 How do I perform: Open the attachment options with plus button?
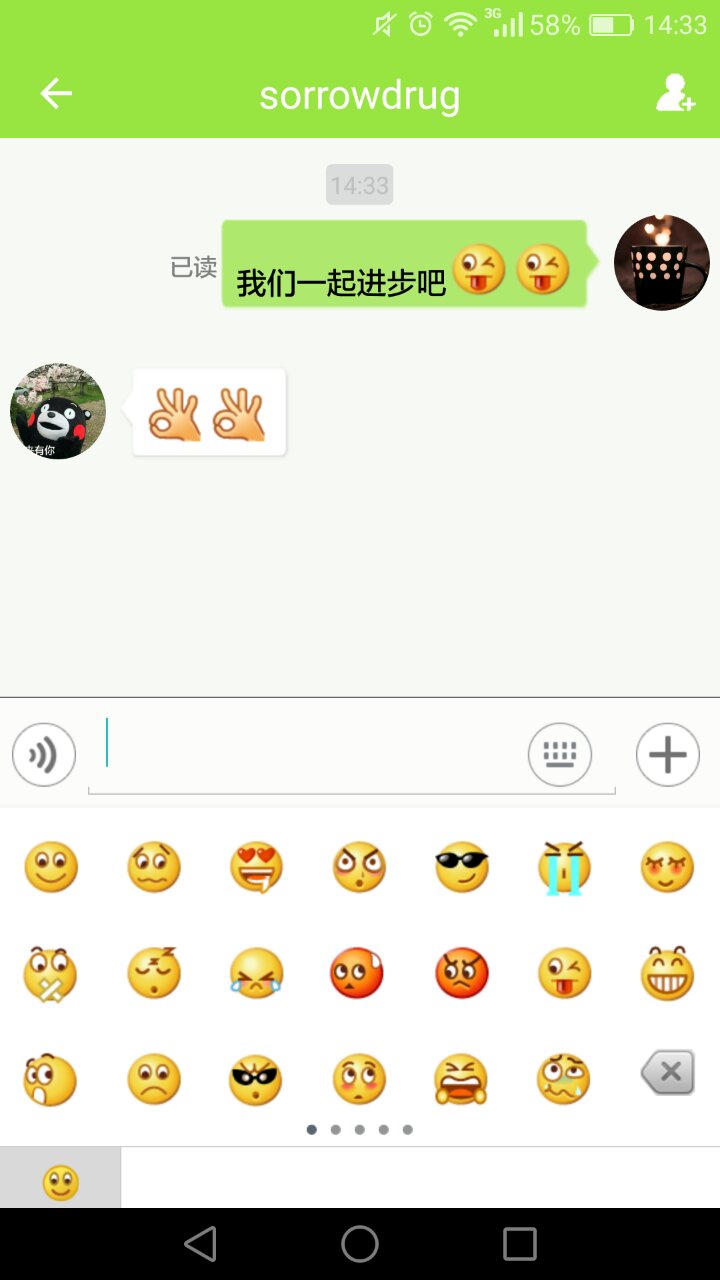click(x=667, y=755)
